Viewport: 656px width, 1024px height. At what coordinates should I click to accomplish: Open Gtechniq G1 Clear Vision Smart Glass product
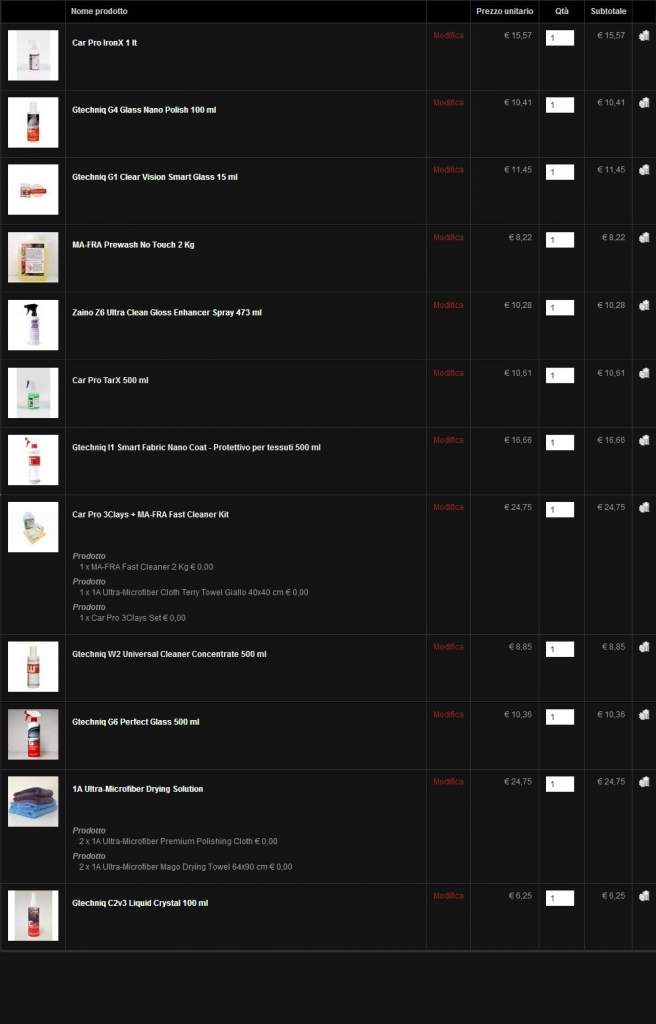155,177
